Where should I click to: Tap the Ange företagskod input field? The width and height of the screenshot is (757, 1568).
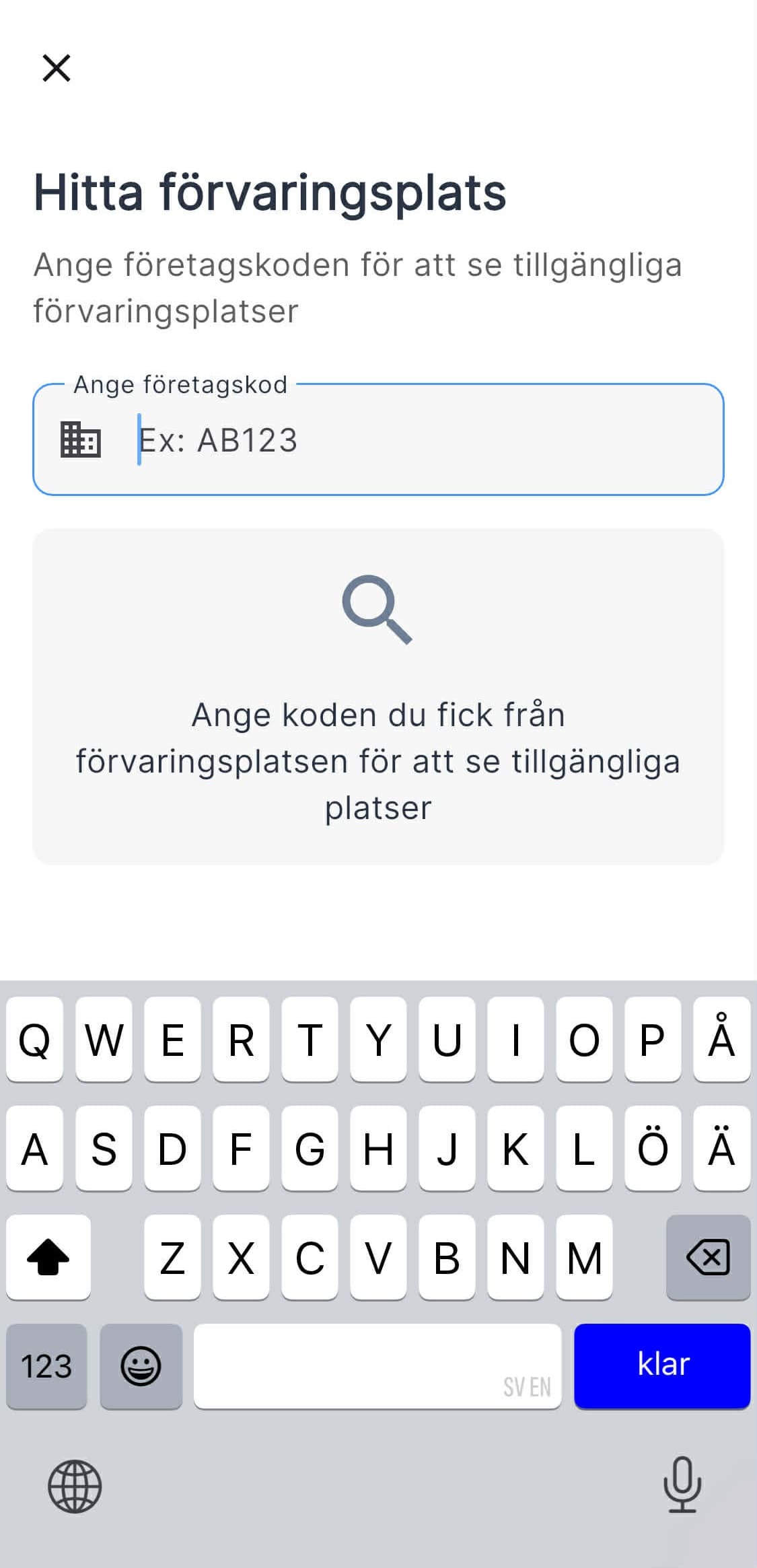tap(377, 441)
